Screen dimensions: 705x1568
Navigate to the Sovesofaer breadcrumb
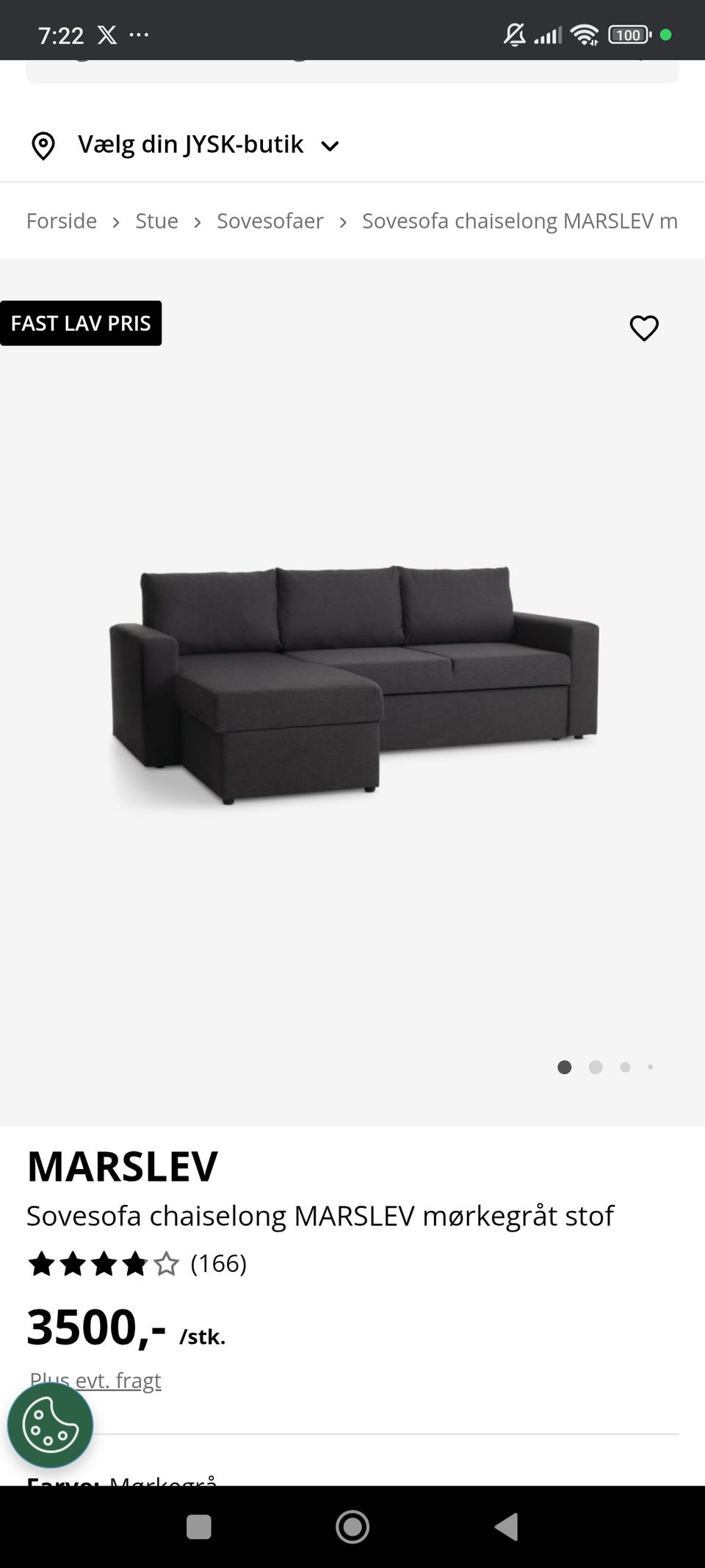(x=270, y=221)
